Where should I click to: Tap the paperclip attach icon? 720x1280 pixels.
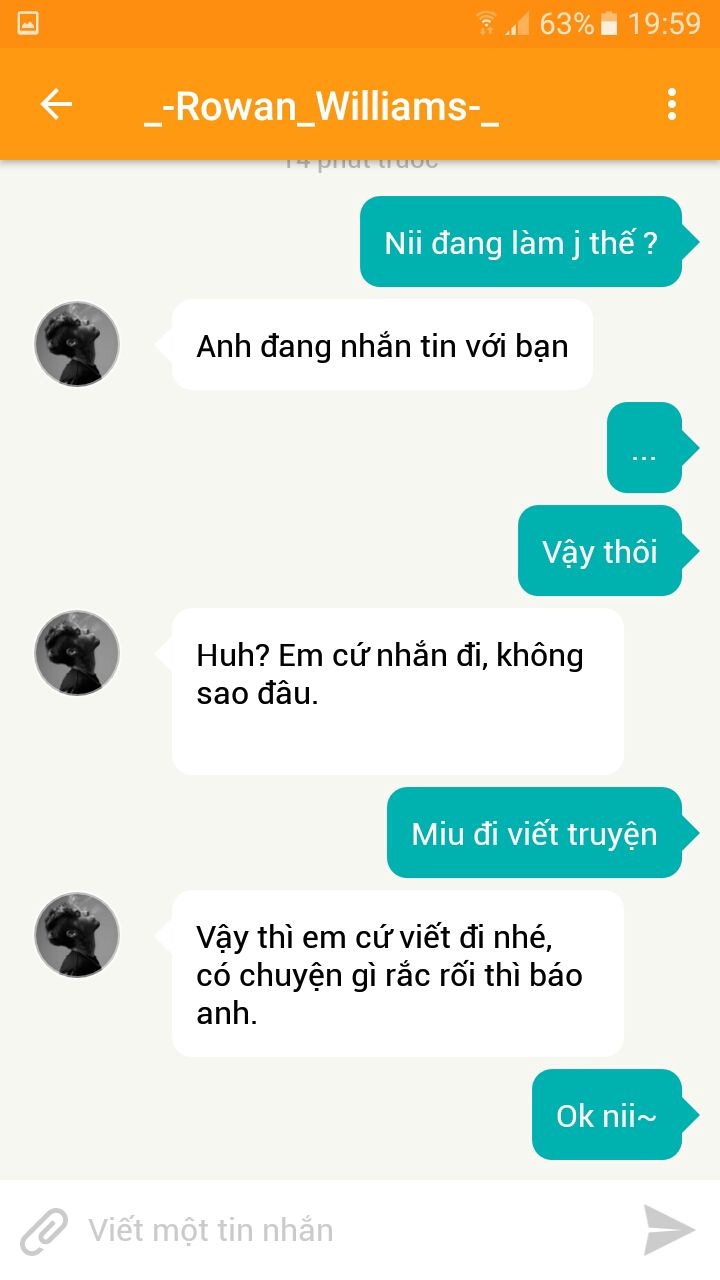tap(44, 1230)
